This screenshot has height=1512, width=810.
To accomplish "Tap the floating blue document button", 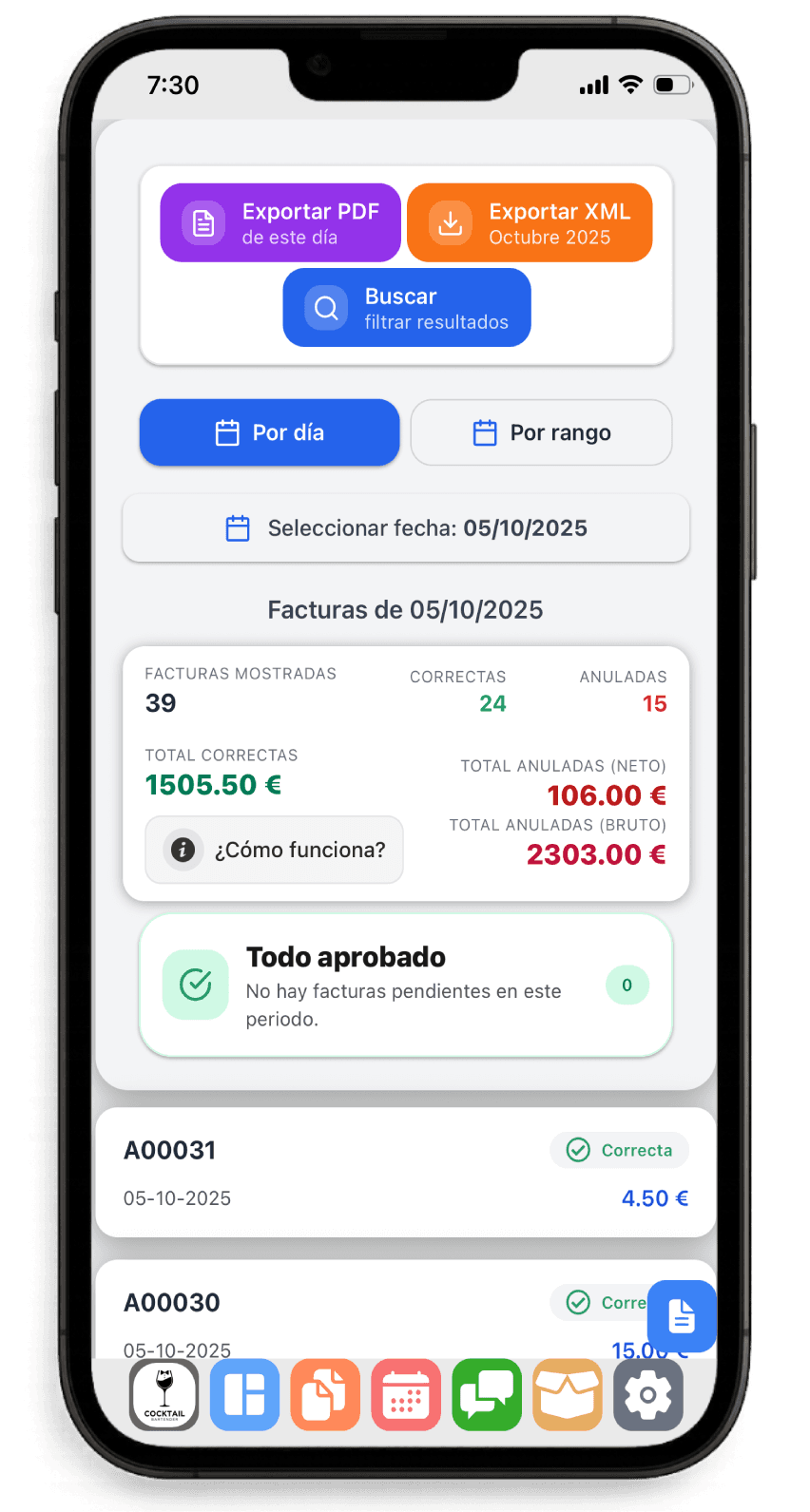I will (x=682, y=1316).
